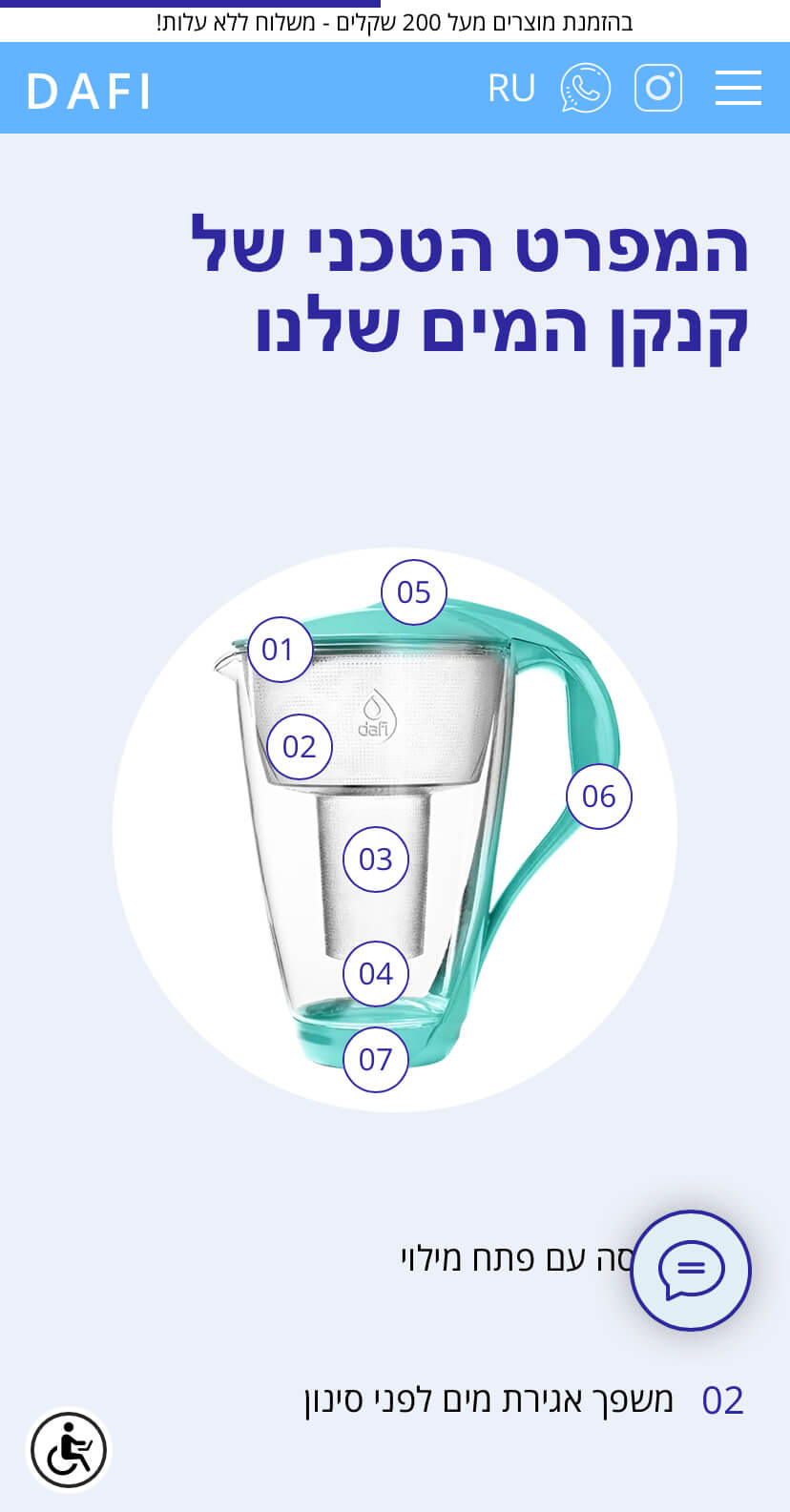Image resolution: width=790 pixels, height=1512 pixels.
Task: Open the Instagram page
Action: [658, 88]
